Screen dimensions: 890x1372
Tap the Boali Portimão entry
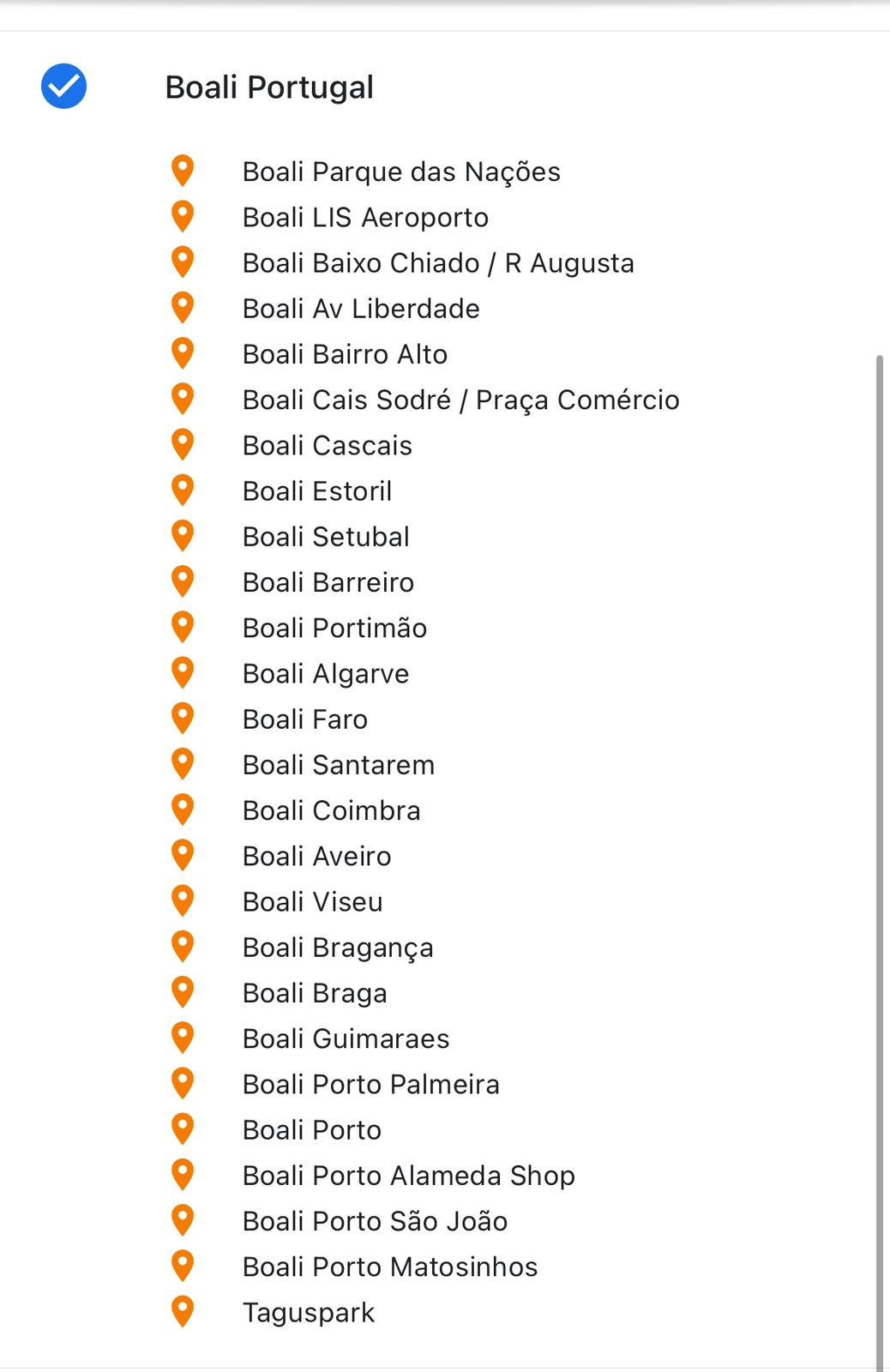[x=334, y=628]
